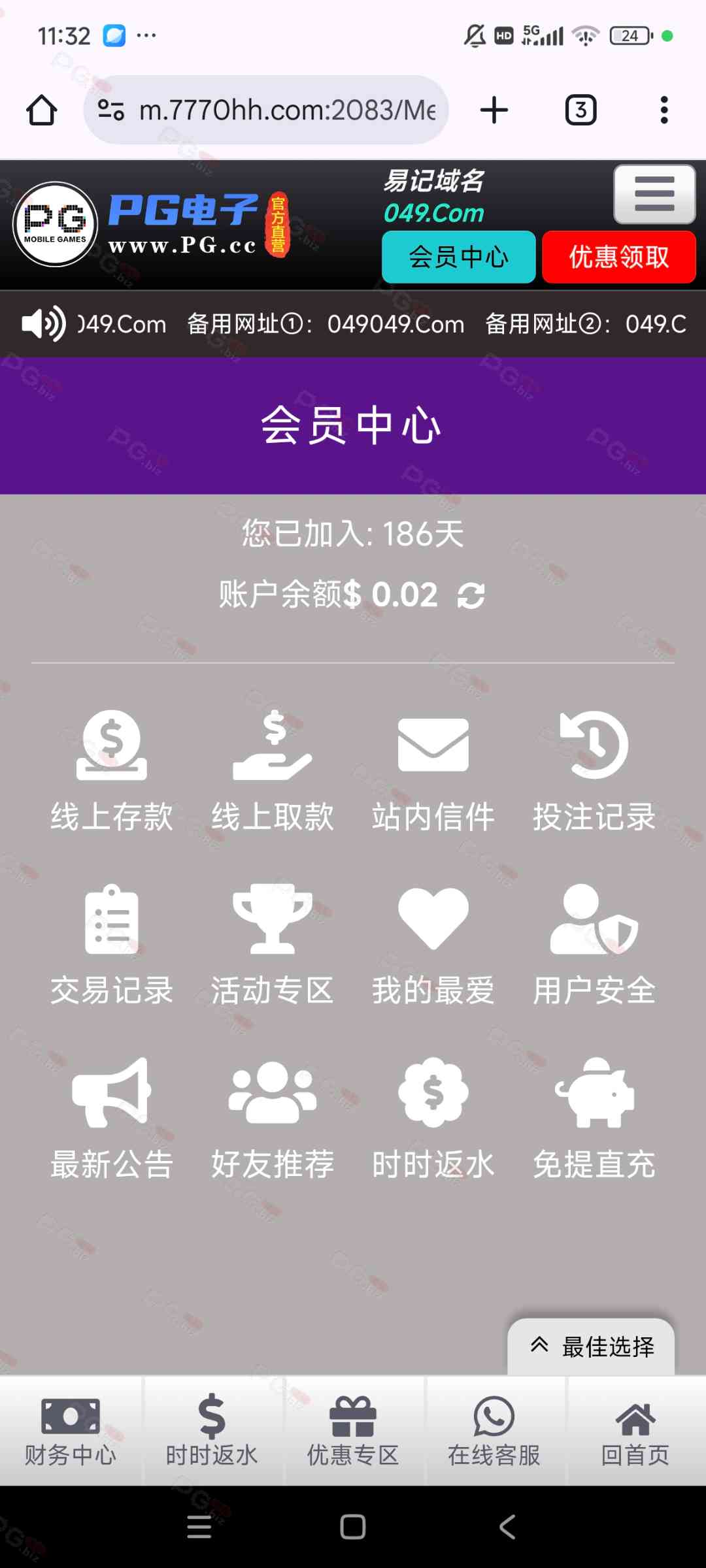706x1568 pixels.
Task: Open 交易记录 transaction records
Action: click(112, 945)
